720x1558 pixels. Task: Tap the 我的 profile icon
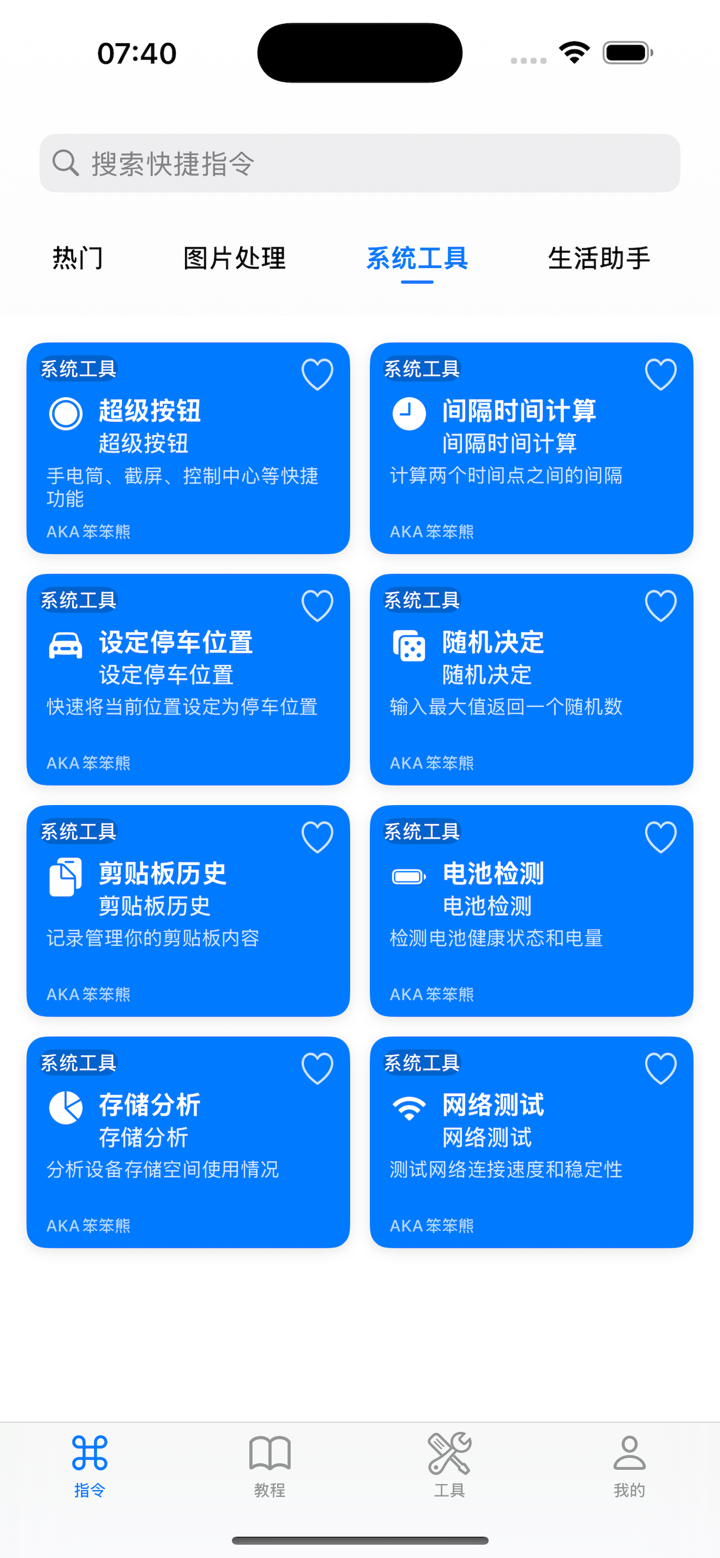[x=629, y=1452]
